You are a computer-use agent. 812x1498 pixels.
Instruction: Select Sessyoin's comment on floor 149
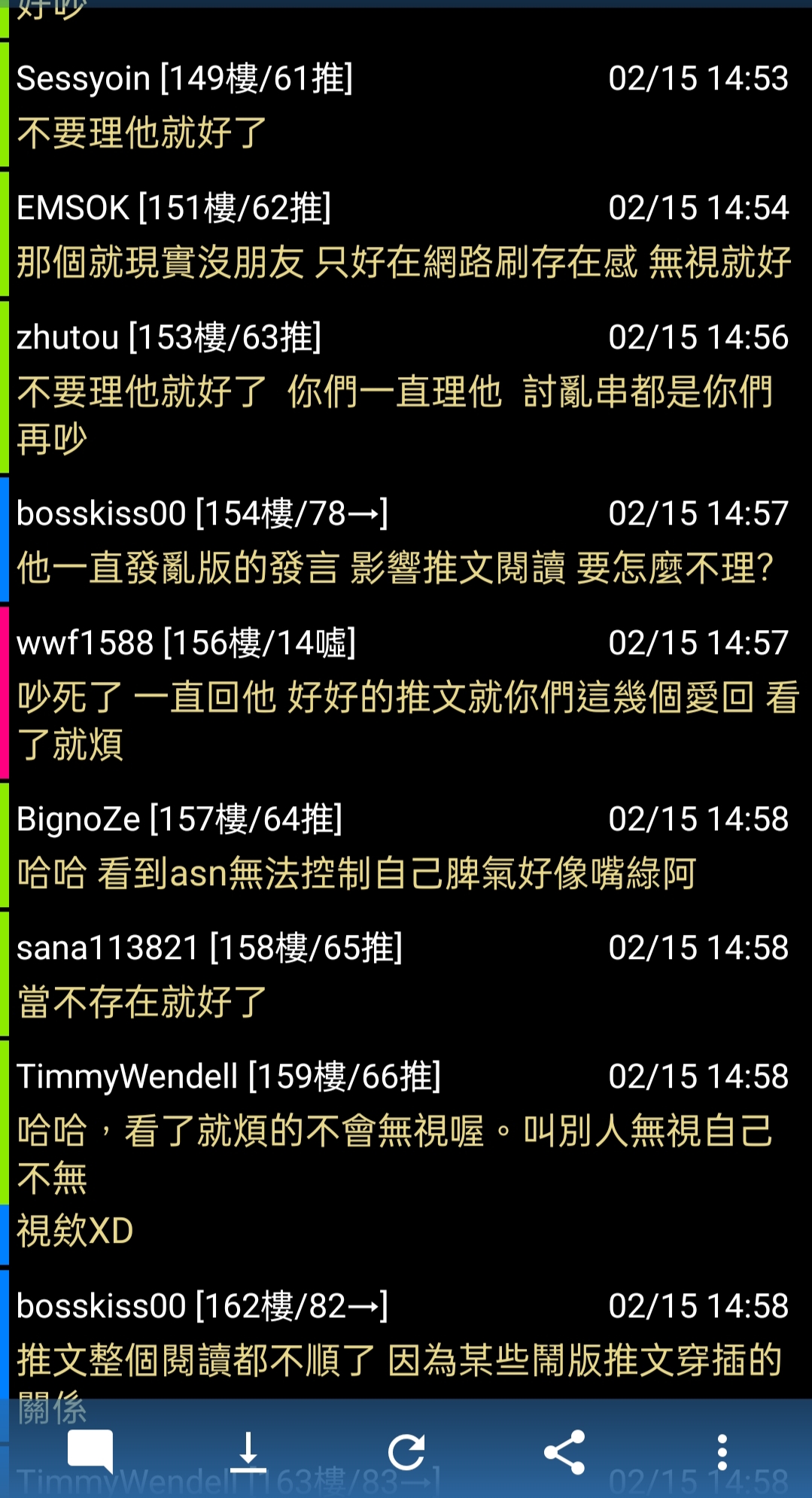point(406,105)
